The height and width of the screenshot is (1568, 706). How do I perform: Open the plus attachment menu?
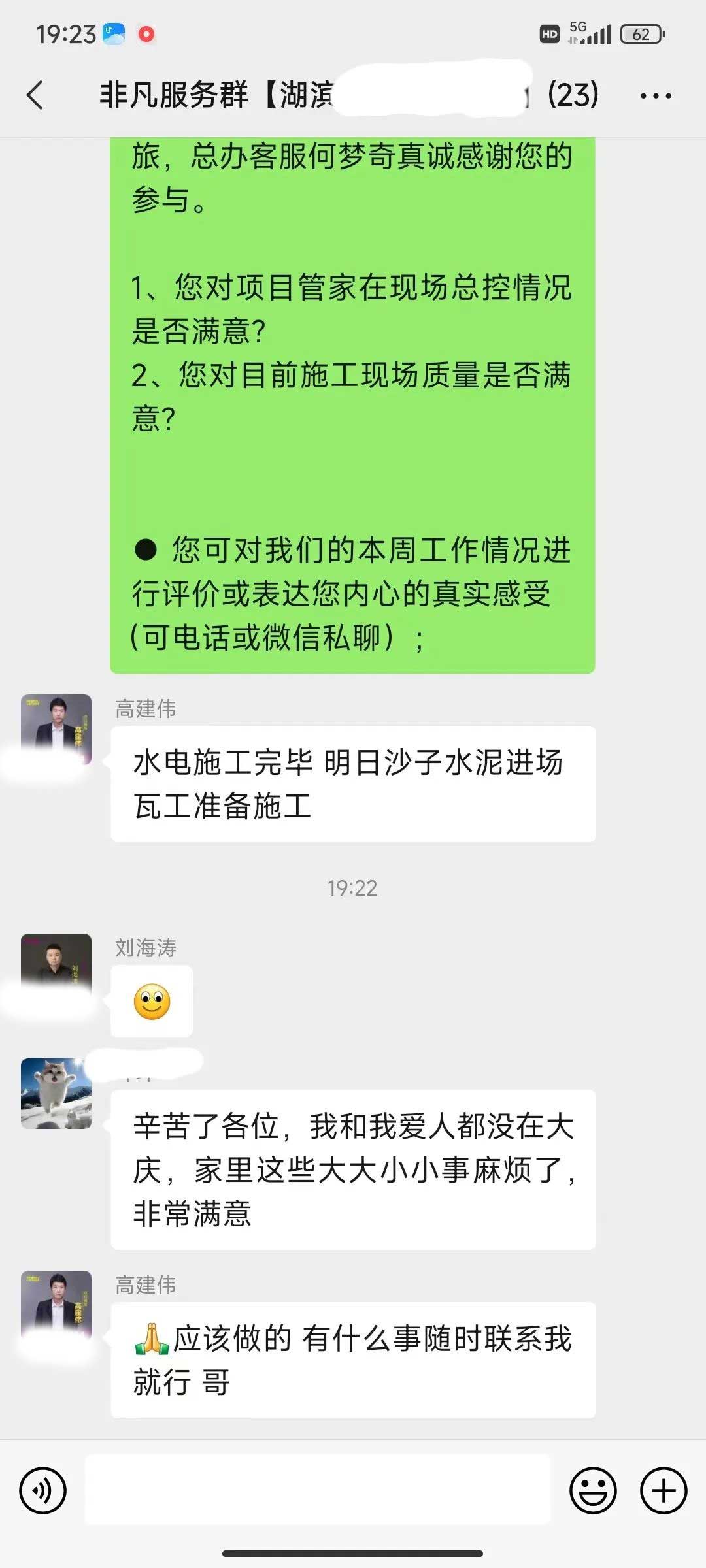coord(663,1491)
